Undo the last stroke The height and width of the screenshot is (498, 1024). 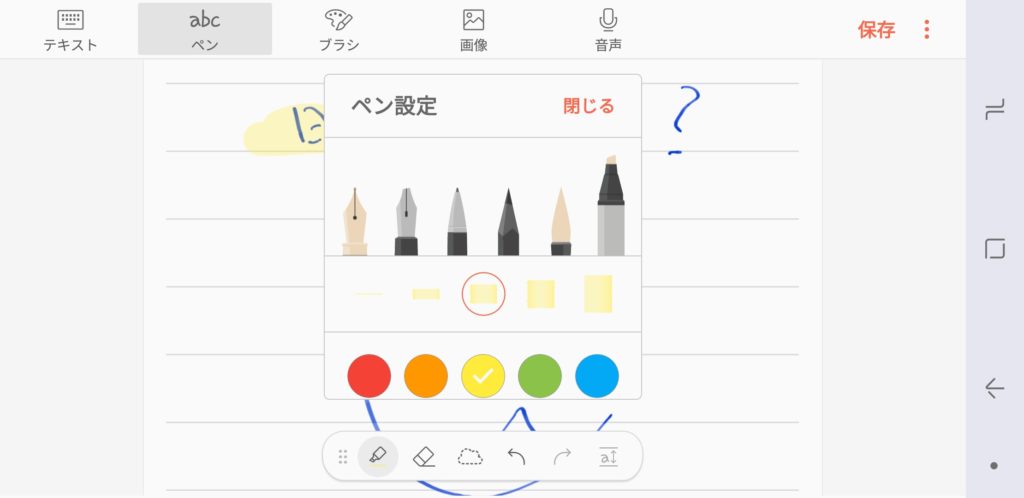[516, 457]
